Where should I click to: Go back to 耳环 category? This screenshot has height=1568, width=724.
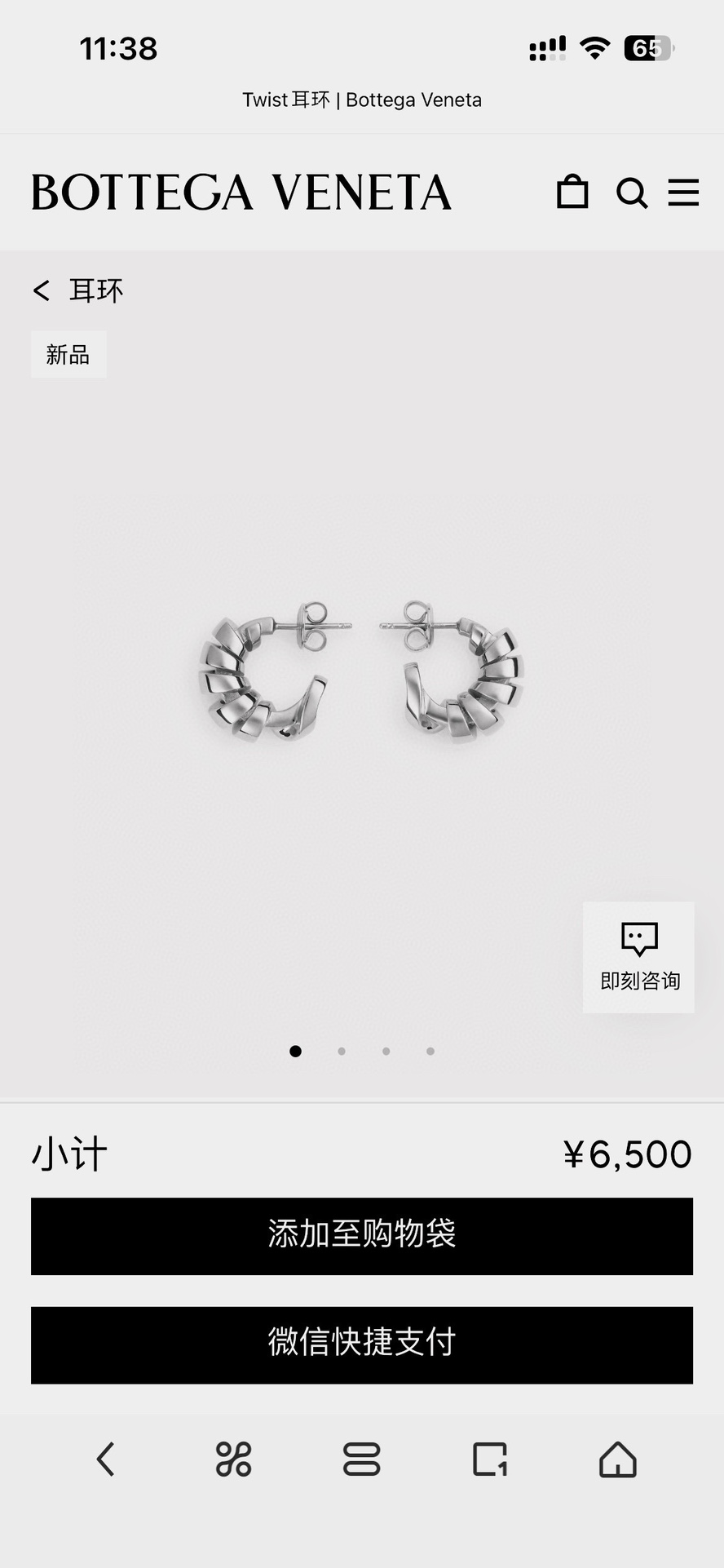coord(78,290)
